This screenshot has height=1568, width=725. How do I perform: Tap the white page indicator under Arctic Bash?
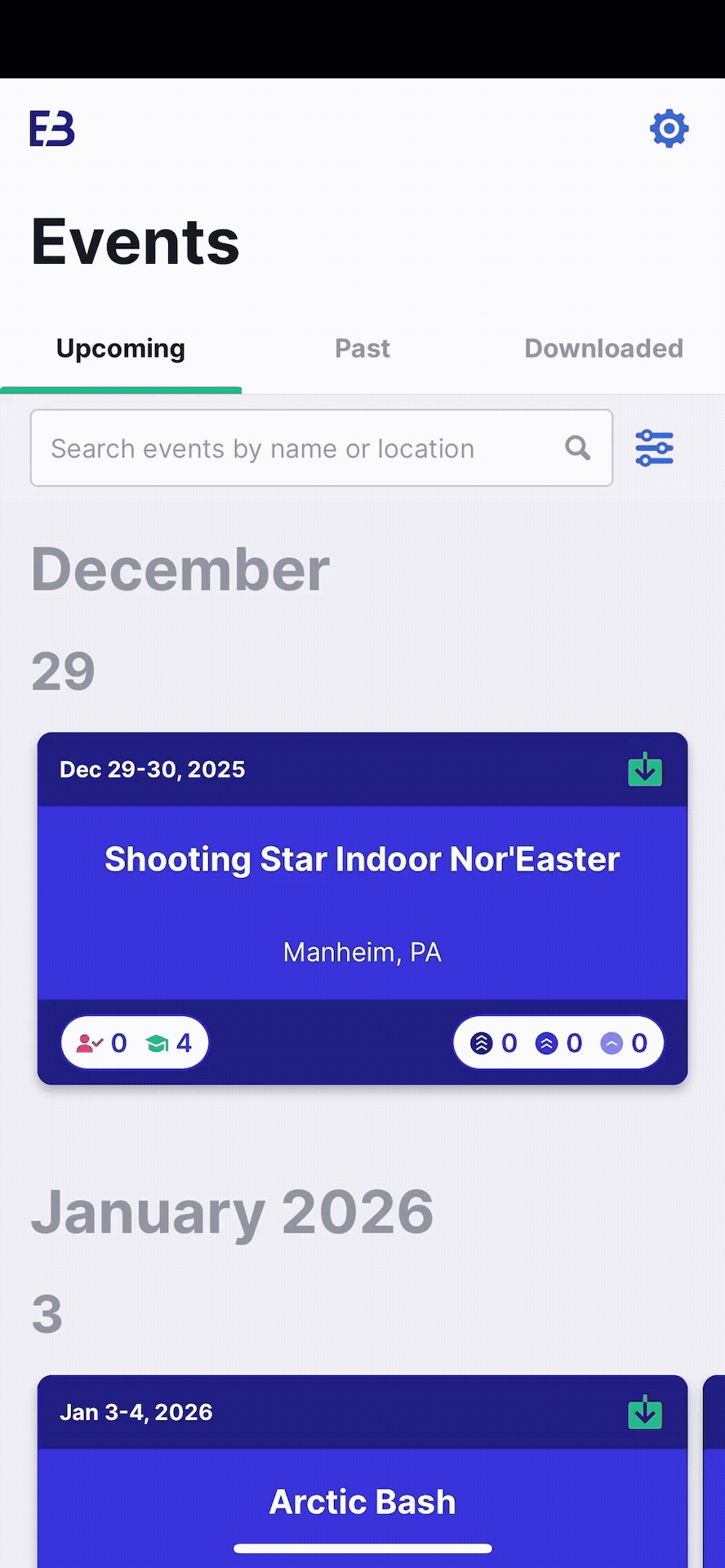click(362, 1546)
